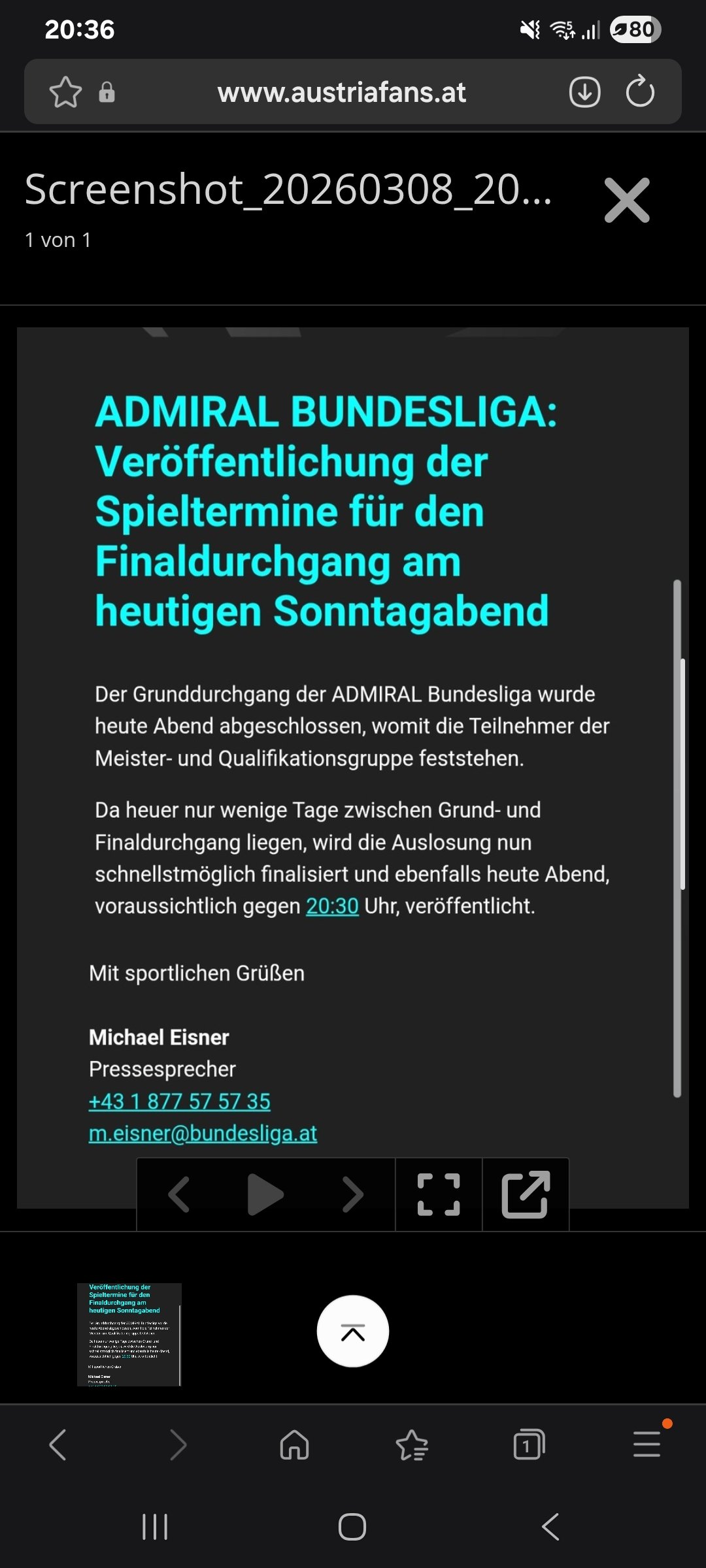
Task: Go to the next image in viewer
Action: click(x=352, y=1195)
